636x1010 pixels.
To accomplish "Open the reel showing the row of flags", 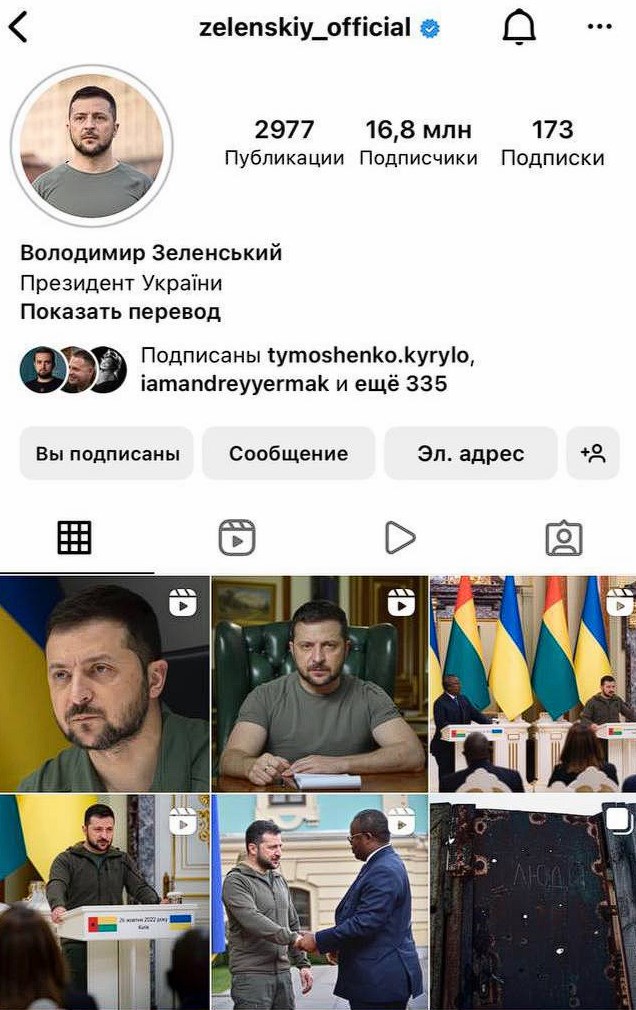I will click(x=532, y=684).
